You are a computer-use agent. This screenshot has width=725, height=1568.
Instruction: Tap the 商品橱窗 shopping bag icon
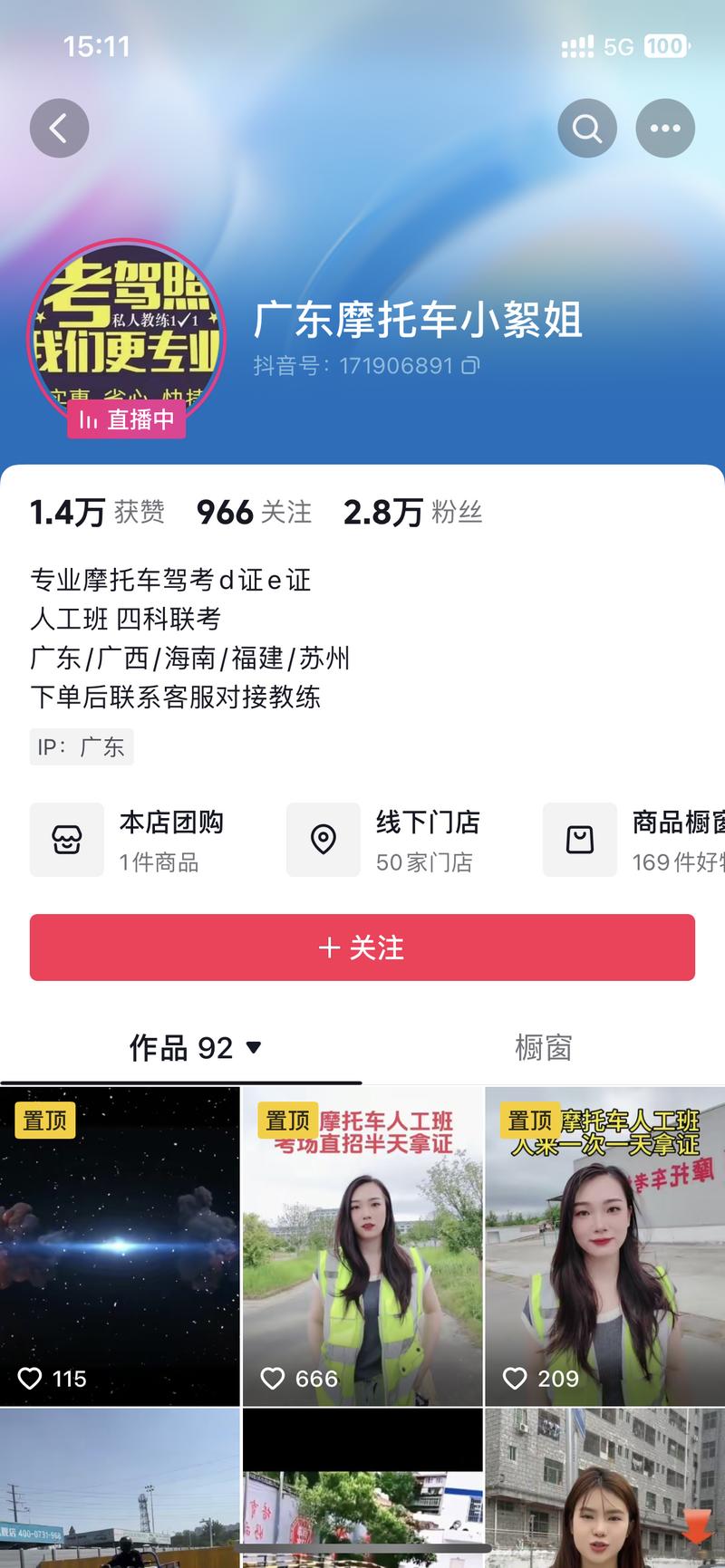pos(580,840)
